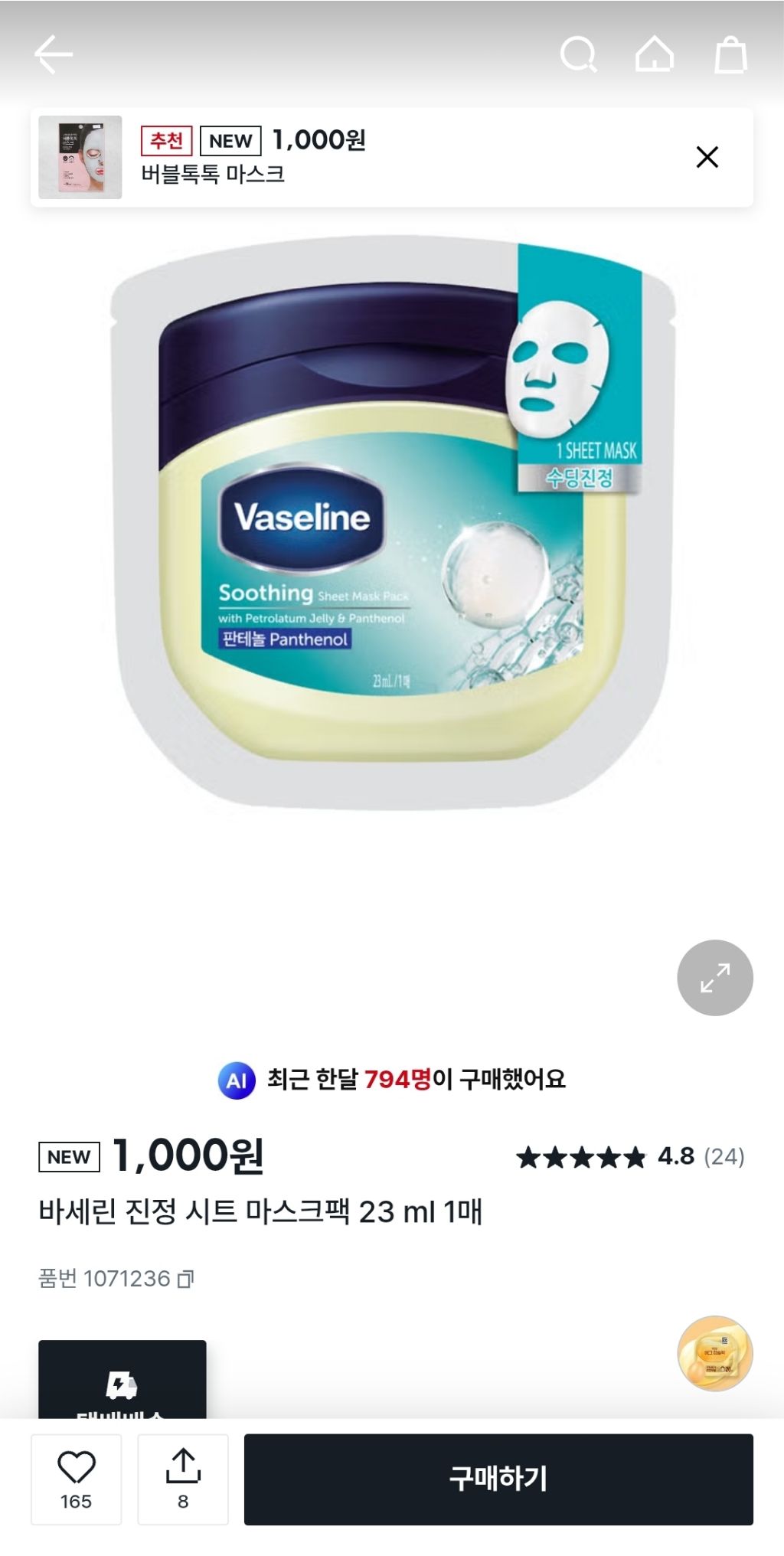The height and width of the screenshot is (1556, 784).
Task: Open the search icon
Action: pyautogui.click(x=578, y=54)
